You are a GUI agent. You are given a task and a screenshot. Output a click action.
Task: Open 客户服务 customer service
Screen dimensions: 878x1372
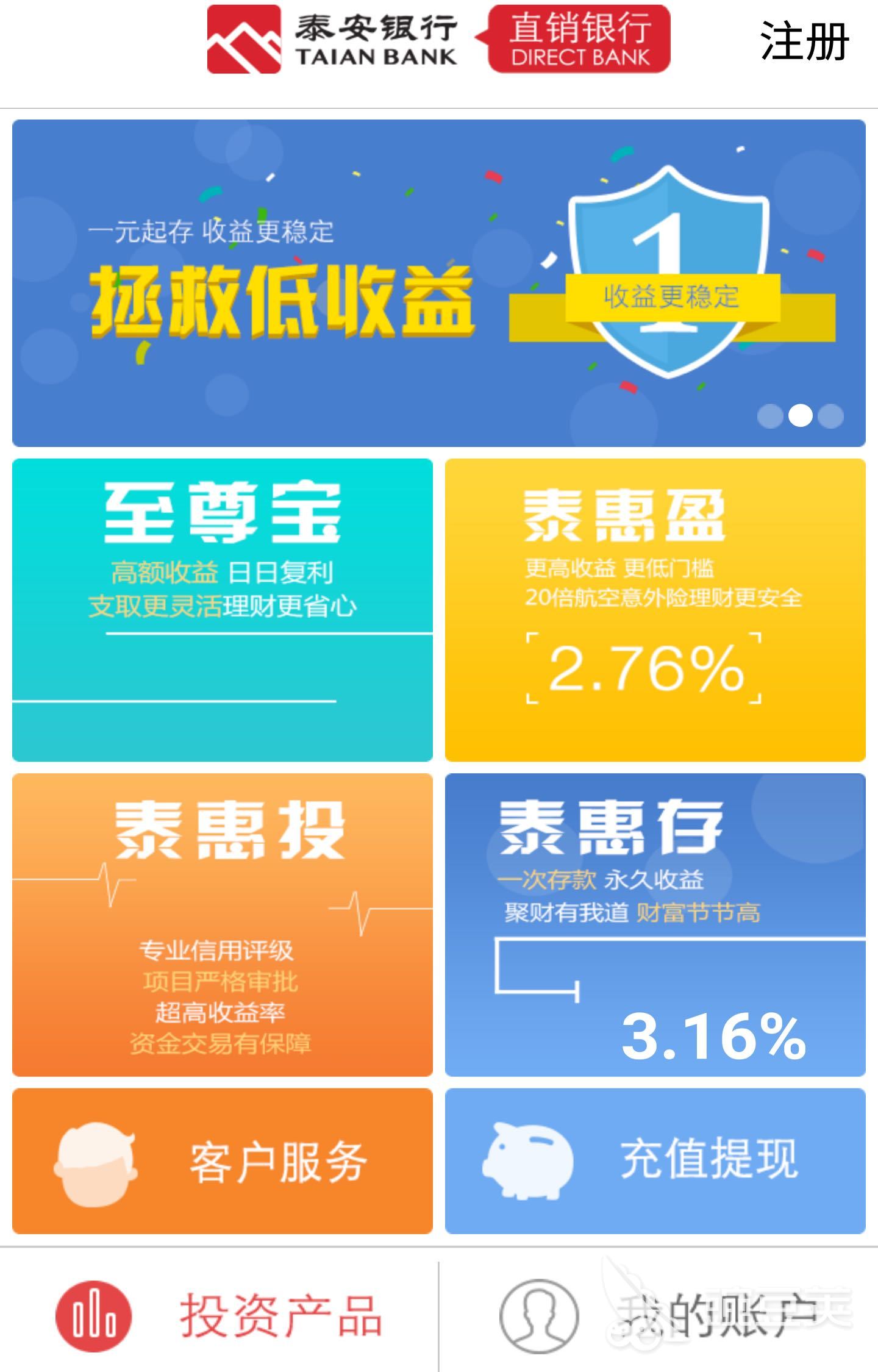(222, 1161)
